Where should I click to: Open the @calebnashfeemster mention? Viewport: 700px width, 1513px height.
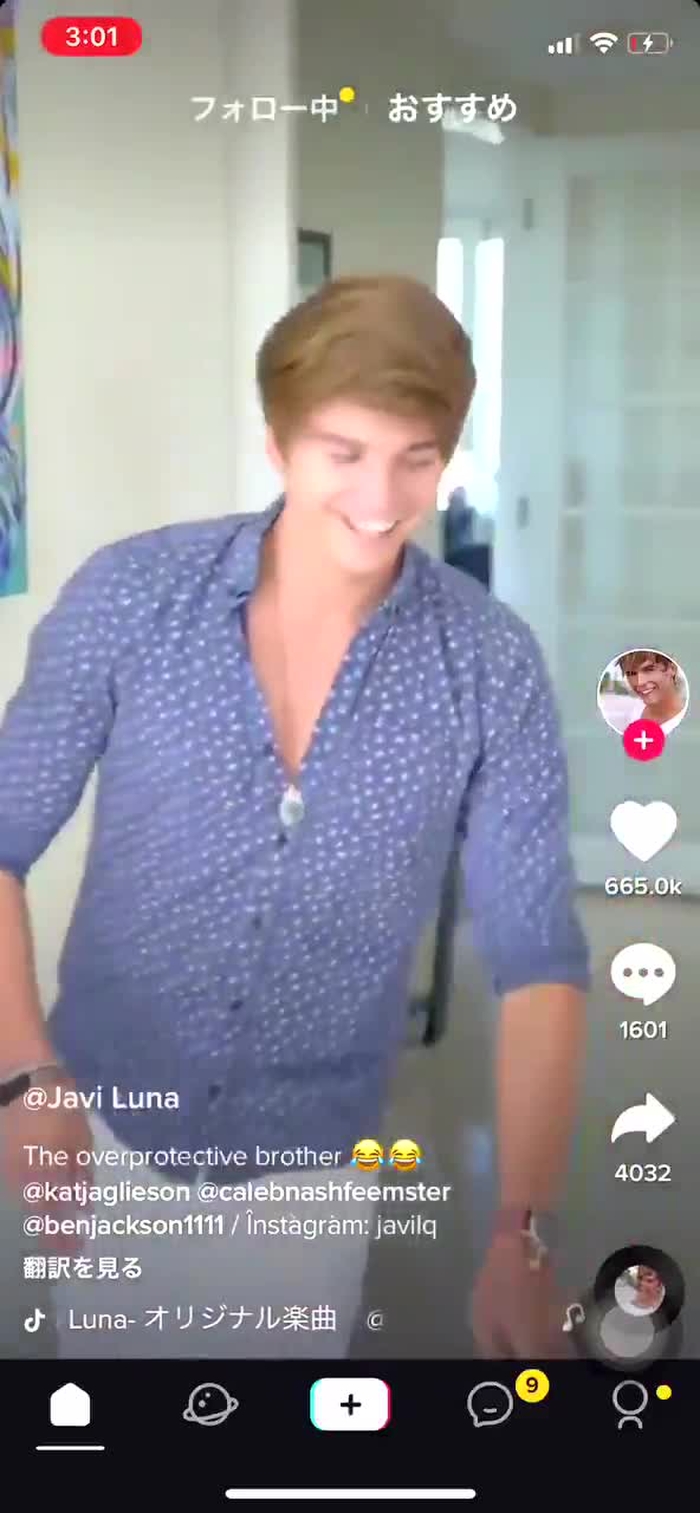pos(324,1192)
